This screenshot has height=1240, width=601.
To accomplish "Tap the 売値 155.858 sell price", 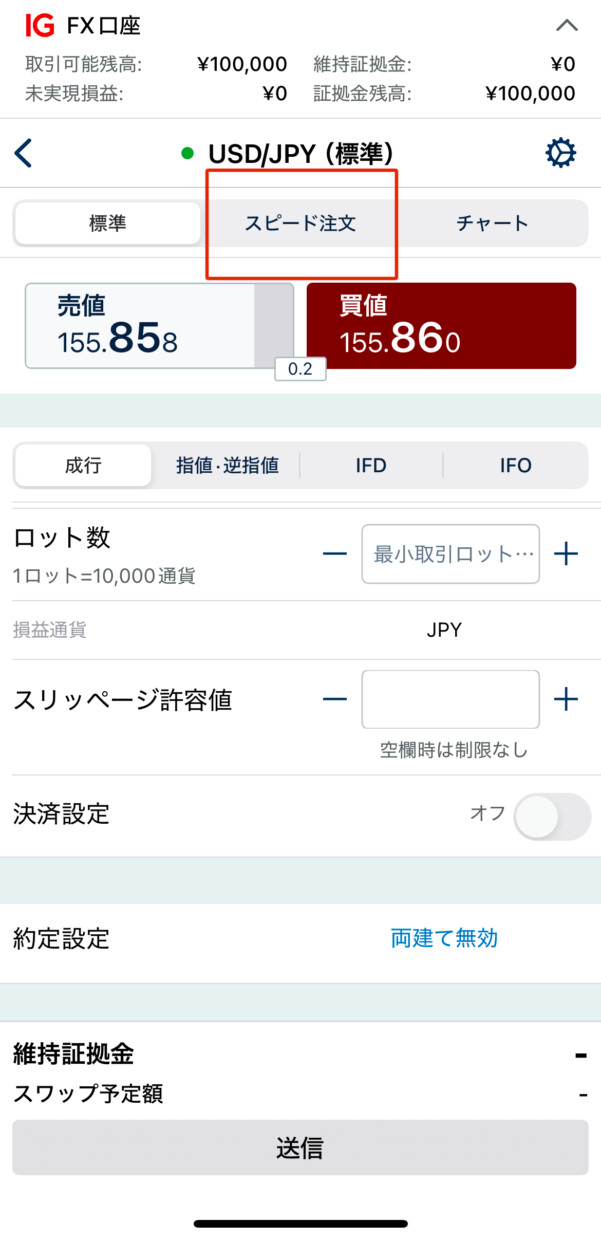I will coord(159,326).
